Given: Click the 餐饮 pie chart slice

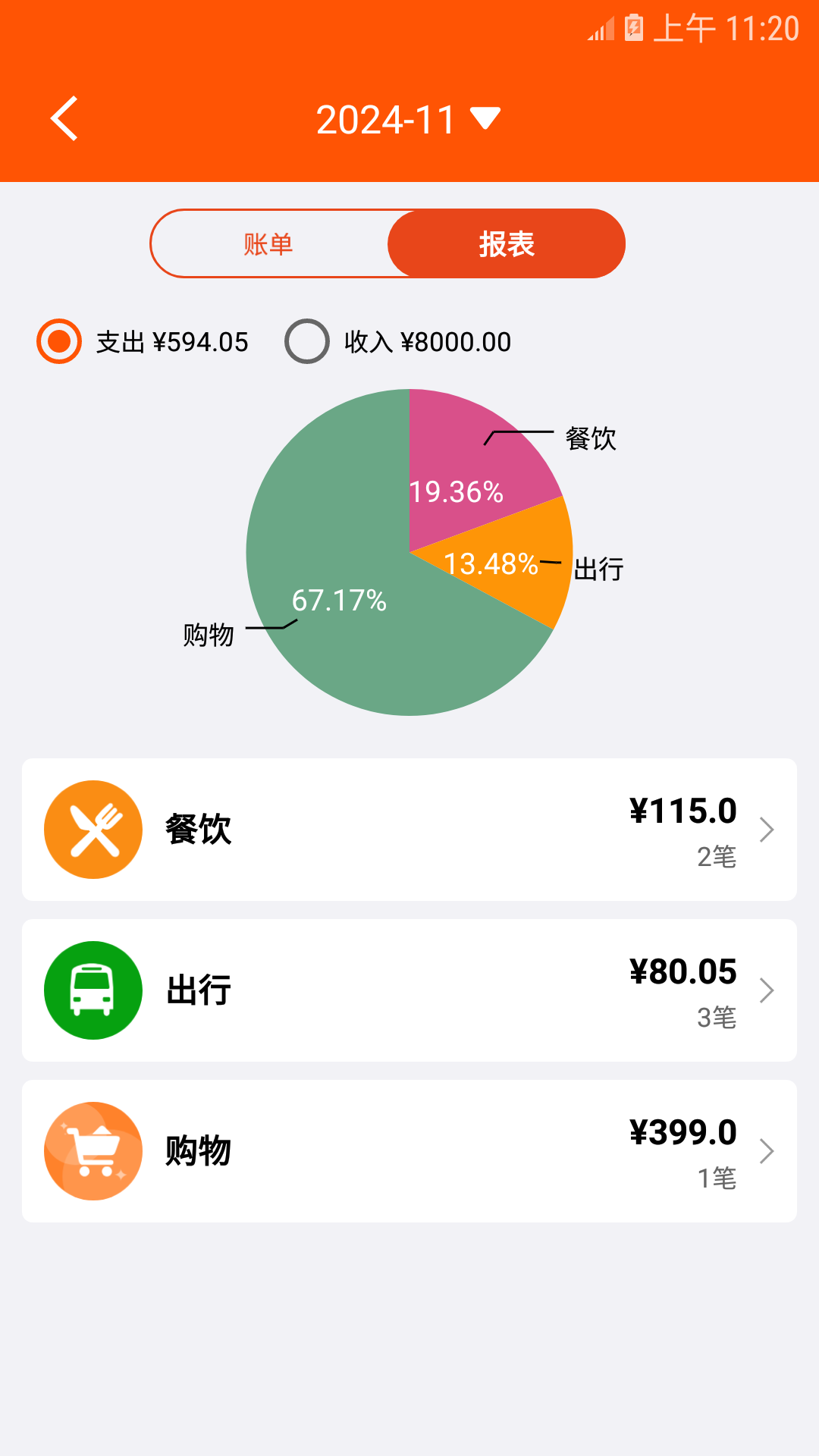Looking at the screenshot, I should tap(470, 470).
